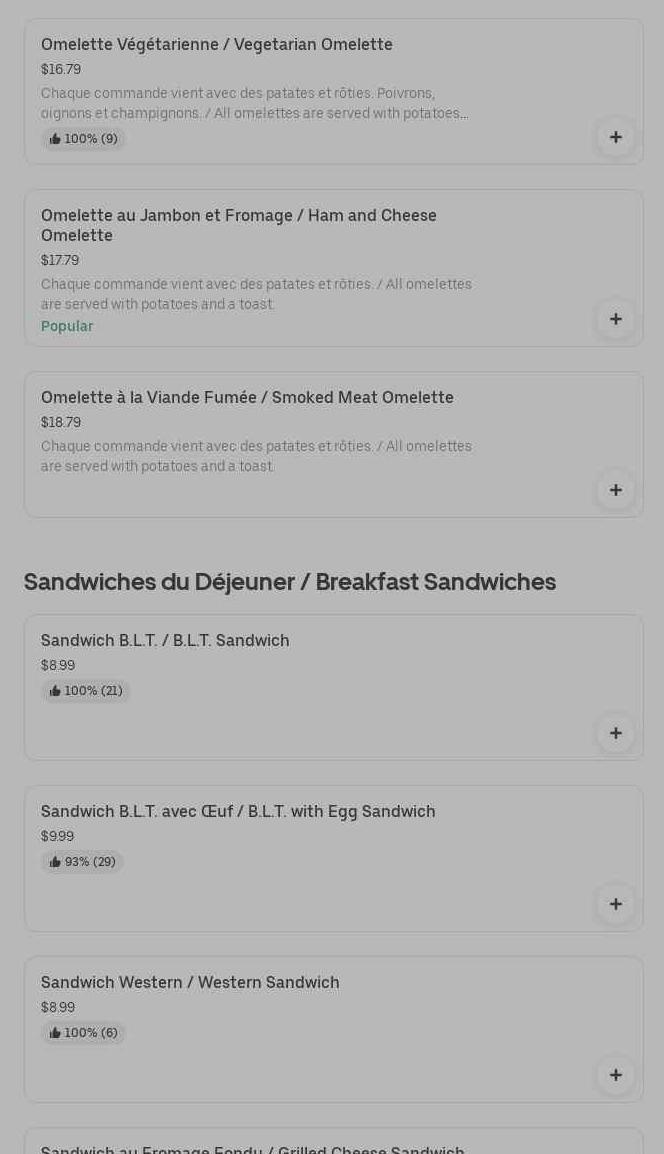Add Smoked Meat Omelette to cart

tap(615, 490)
